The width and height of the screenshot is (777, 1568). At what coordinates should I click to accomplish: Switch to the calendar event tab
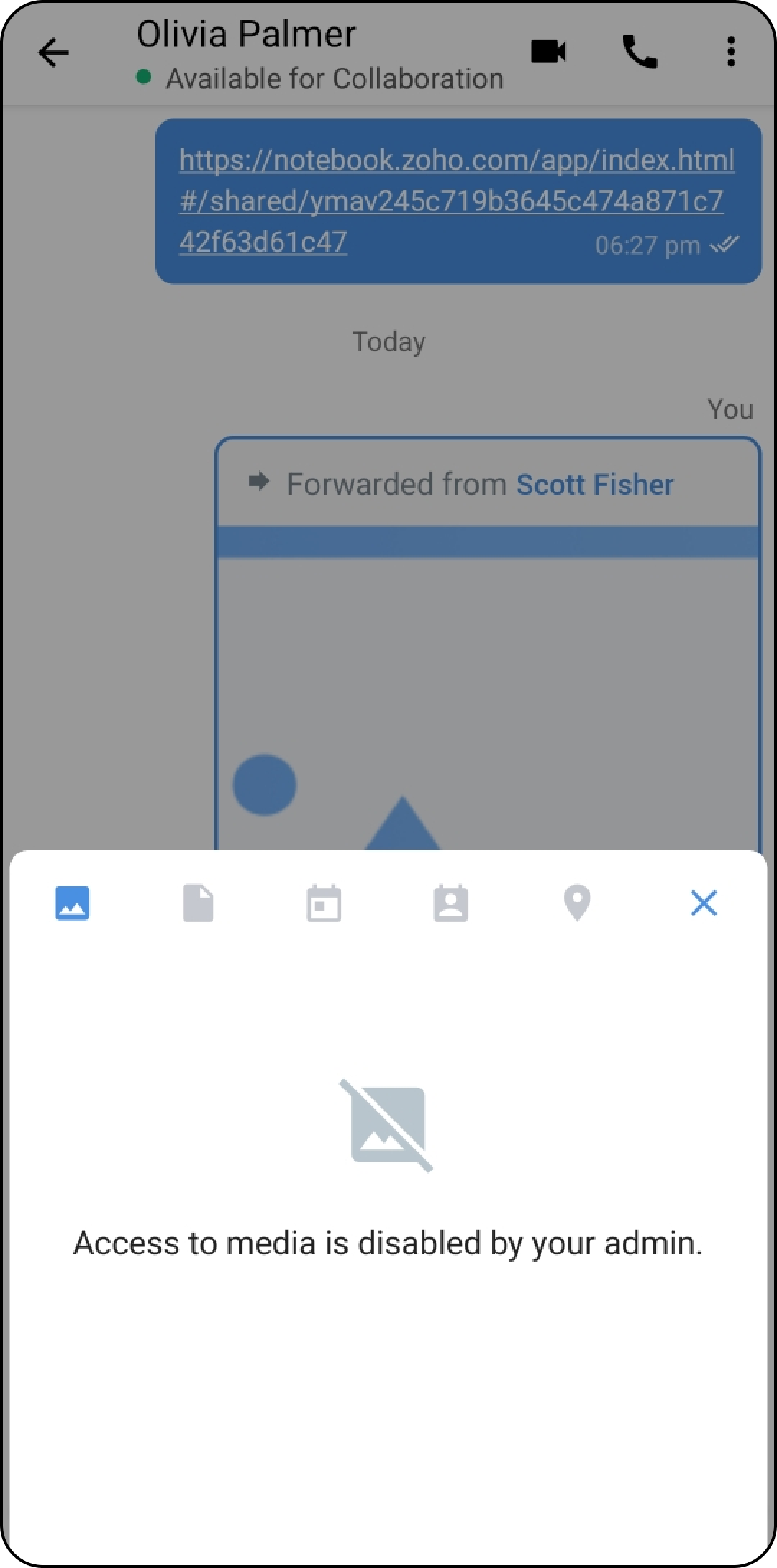point(324,903)
